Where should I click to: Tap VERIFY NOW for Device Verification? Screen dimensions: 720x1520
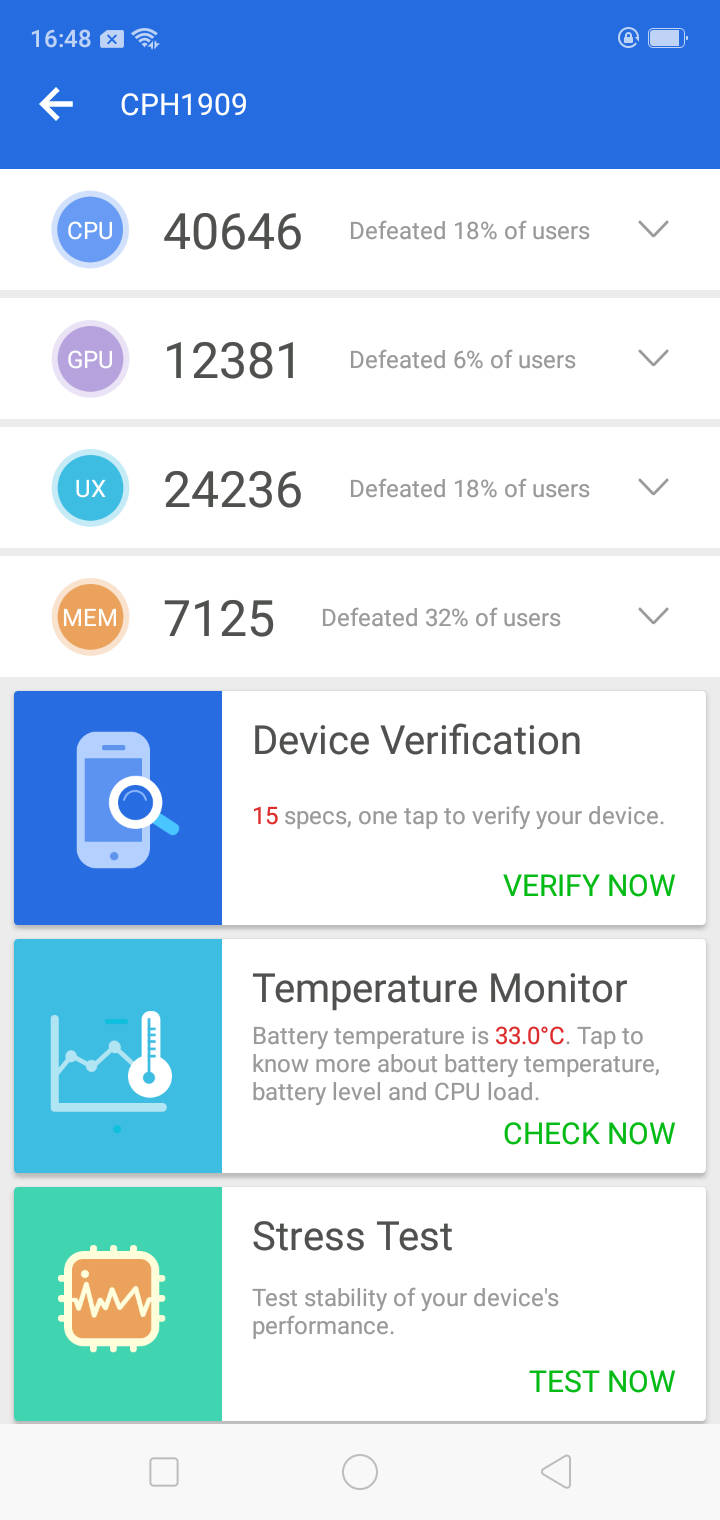click(589, 885)
